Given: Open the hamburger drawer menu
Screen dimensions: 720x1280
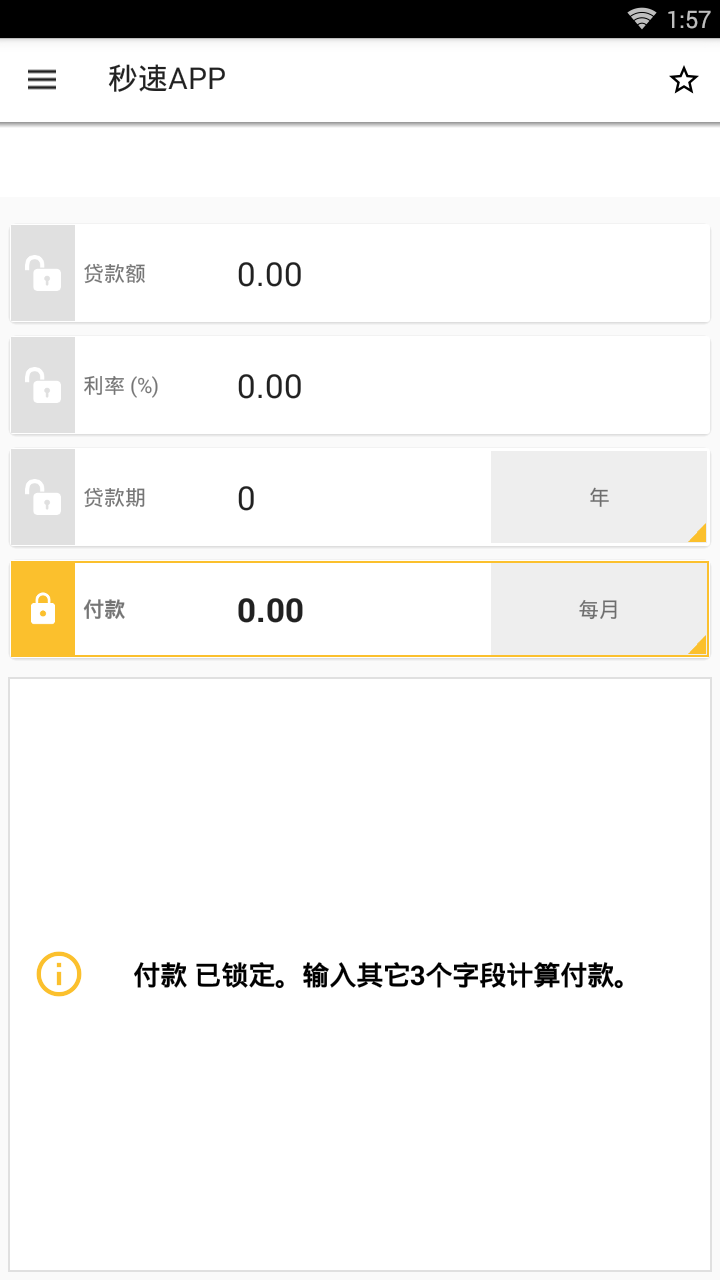Looking at the screenshot, I should pyautogui.click(x=42, y=80).
